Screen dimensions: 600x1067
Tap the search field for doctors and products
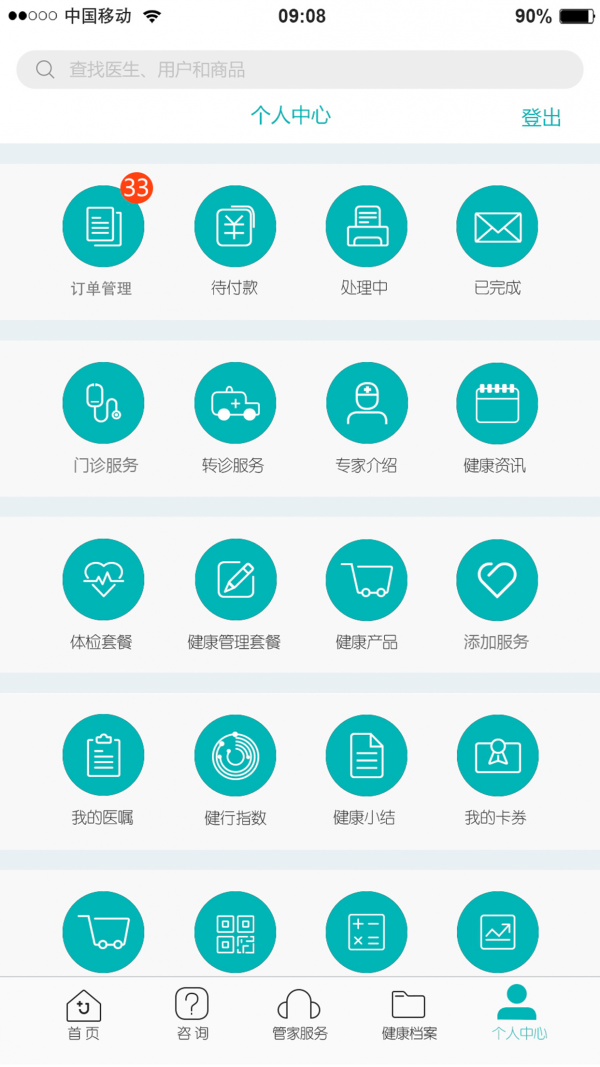pos(300,70)
